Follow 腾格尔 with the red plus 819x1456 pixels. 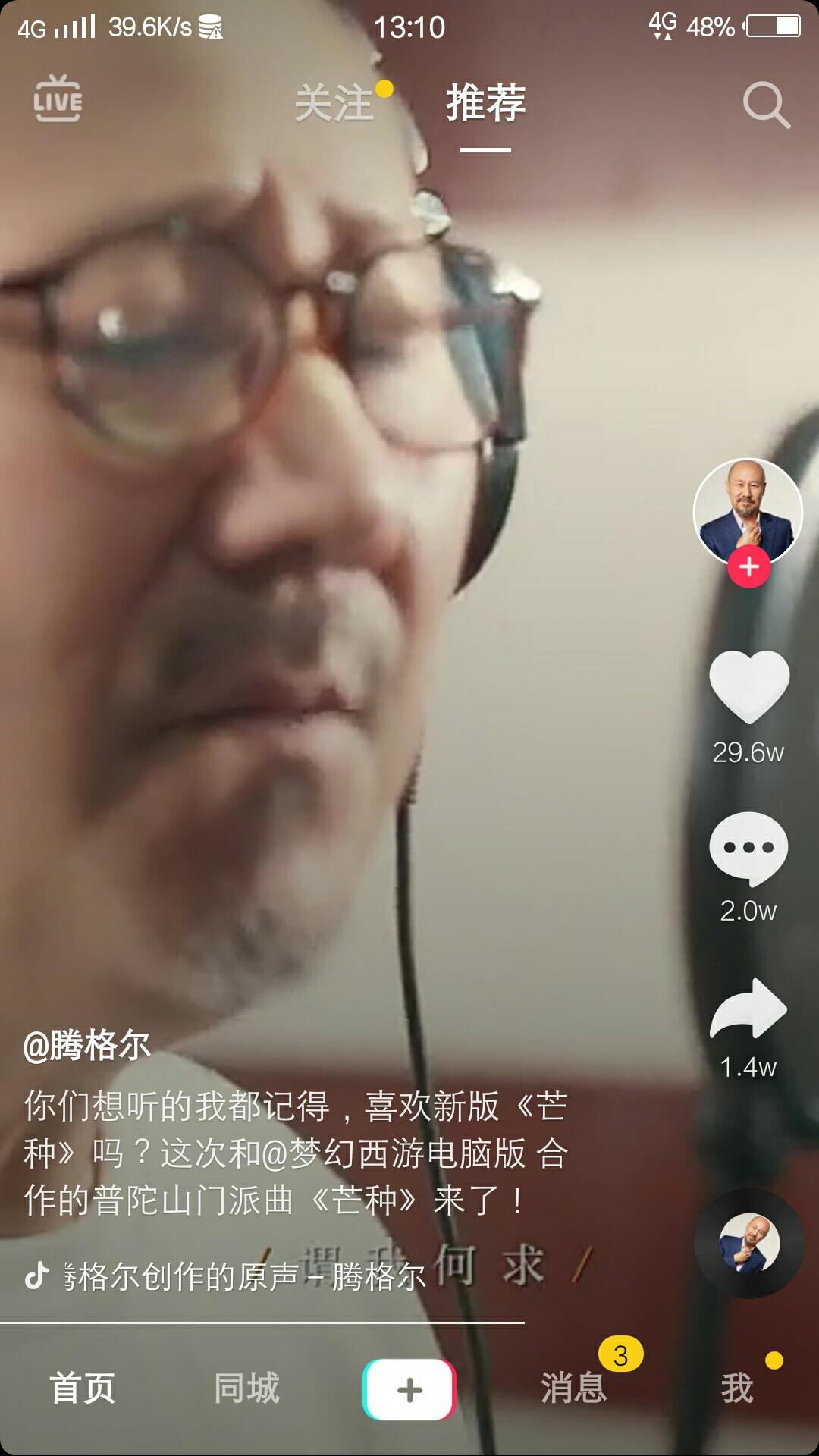(749, 567)
